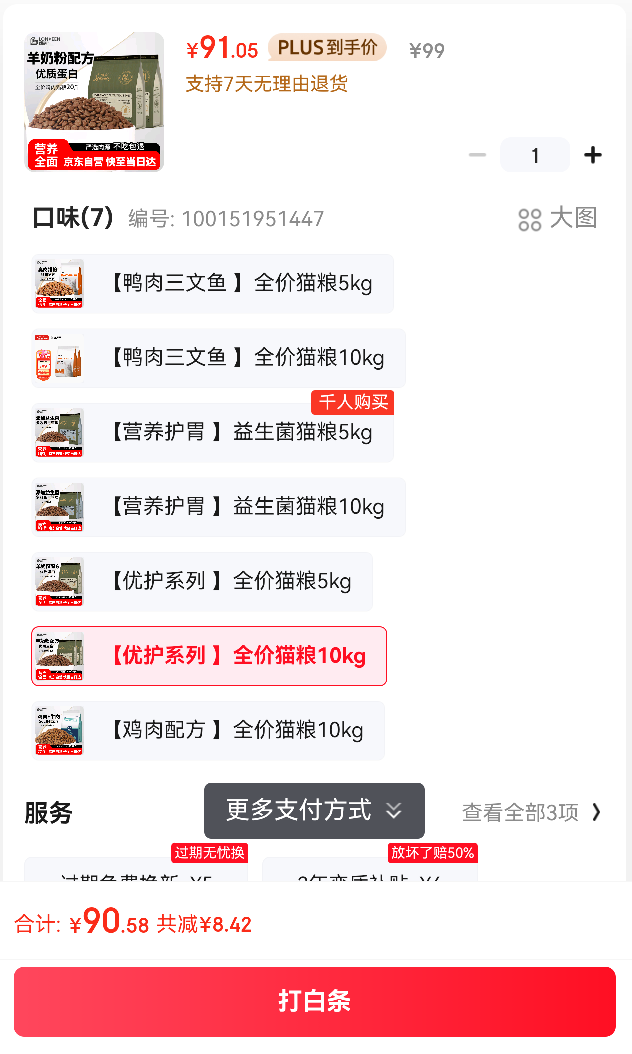Choose 【营养护胃】益生菌猫粮5kg
632x1054 pixels.
pyautogui.click(x=212, y=432)
